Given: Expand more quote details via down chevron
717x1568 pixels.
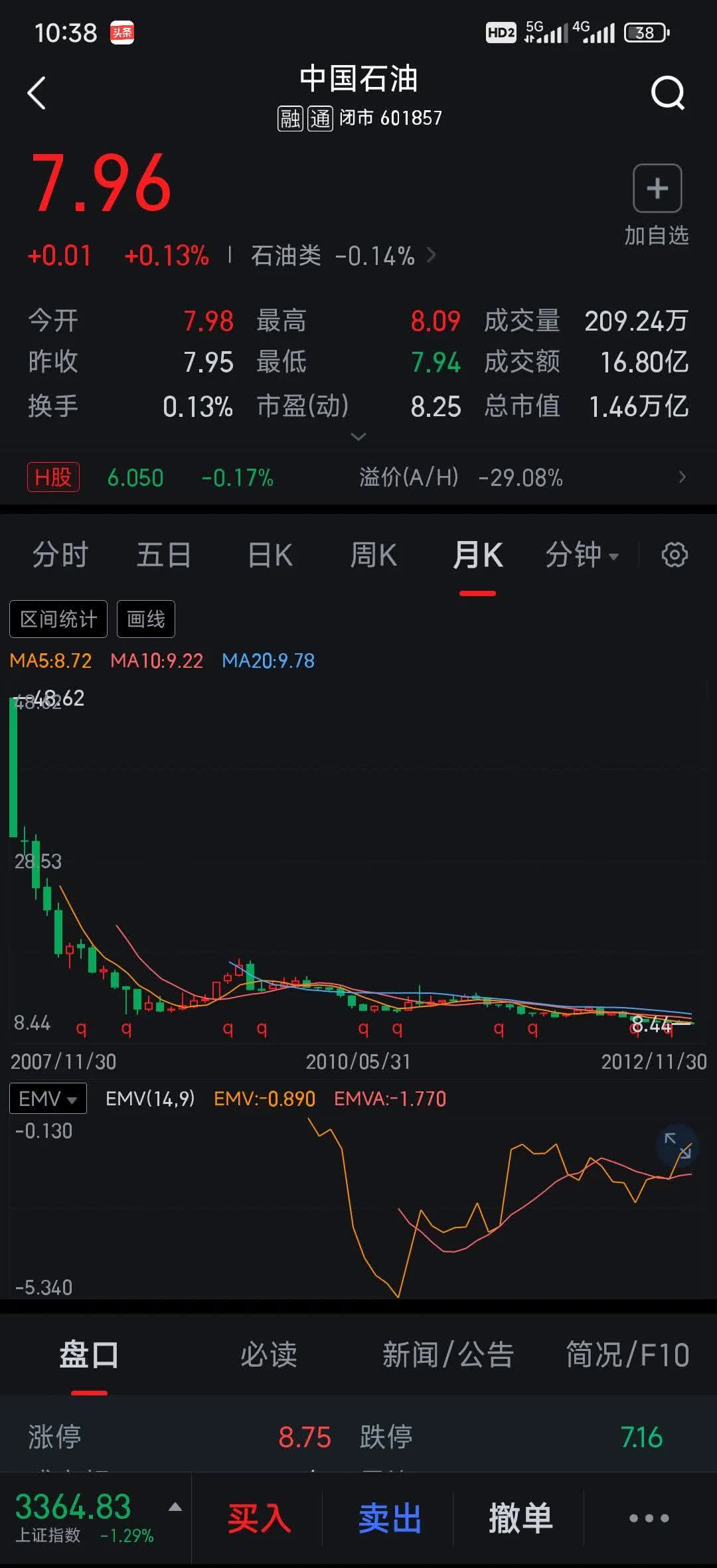Looking at the screenshot, I should point(358,436).
